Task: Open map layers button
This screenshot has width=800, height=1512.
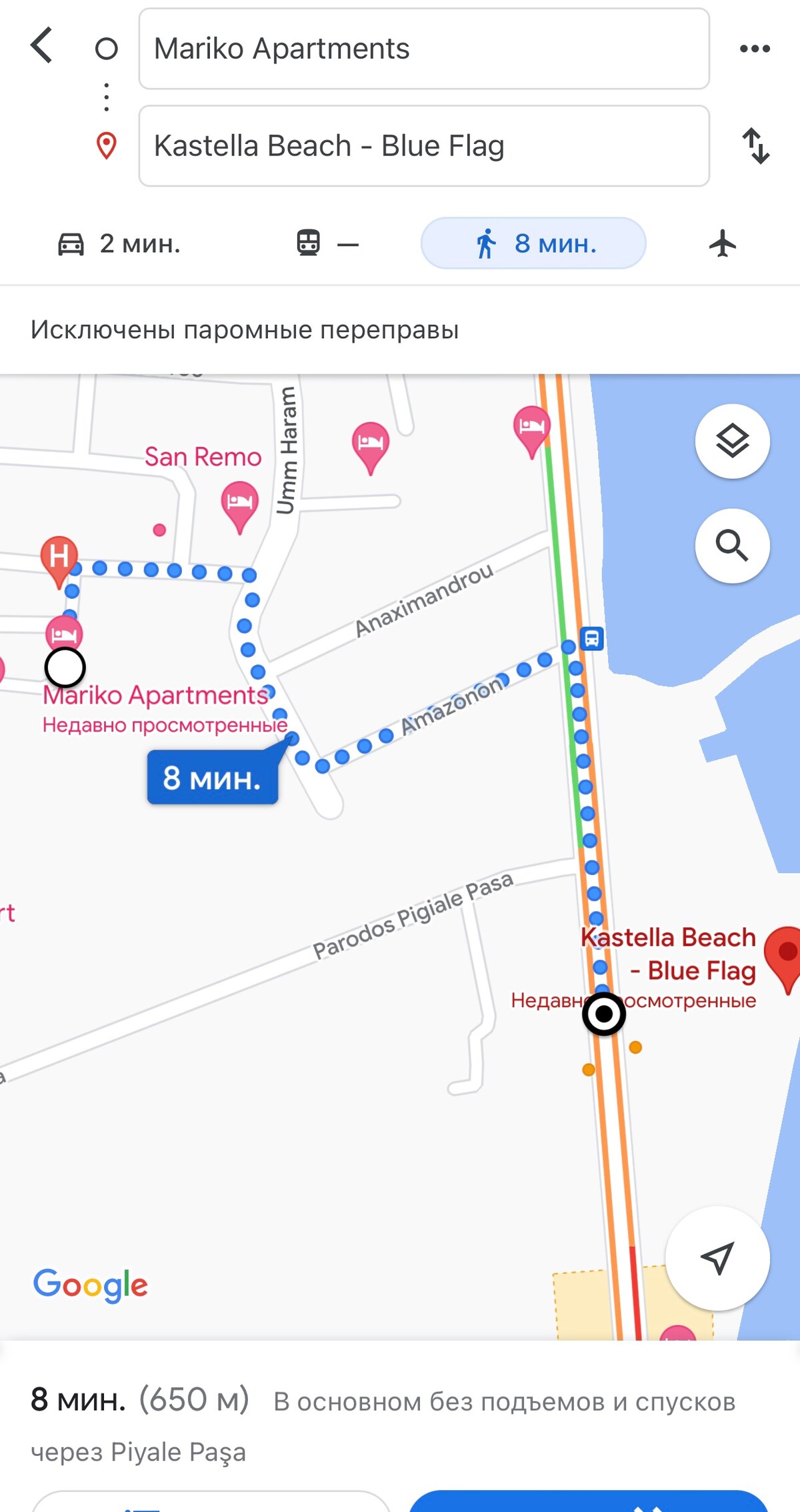Action: click(x=732, y=442)
